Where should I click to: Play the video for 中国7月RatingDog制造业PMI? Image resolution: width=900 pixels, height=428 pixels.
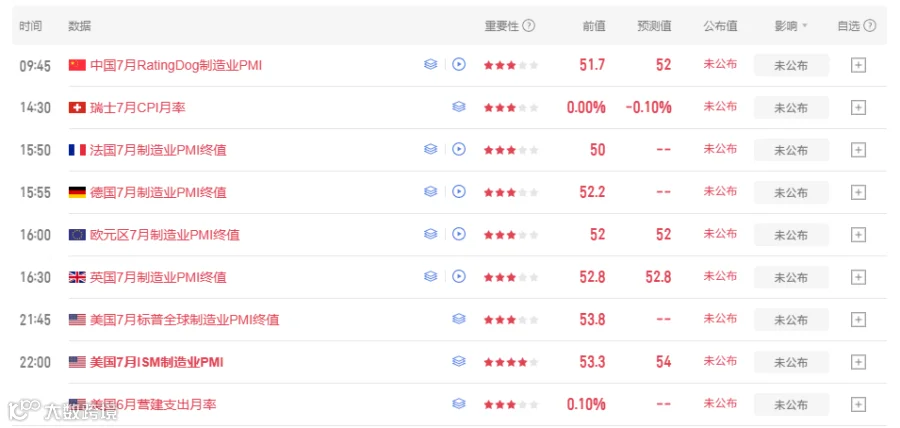pyautogui.click(x=459, y=64)
